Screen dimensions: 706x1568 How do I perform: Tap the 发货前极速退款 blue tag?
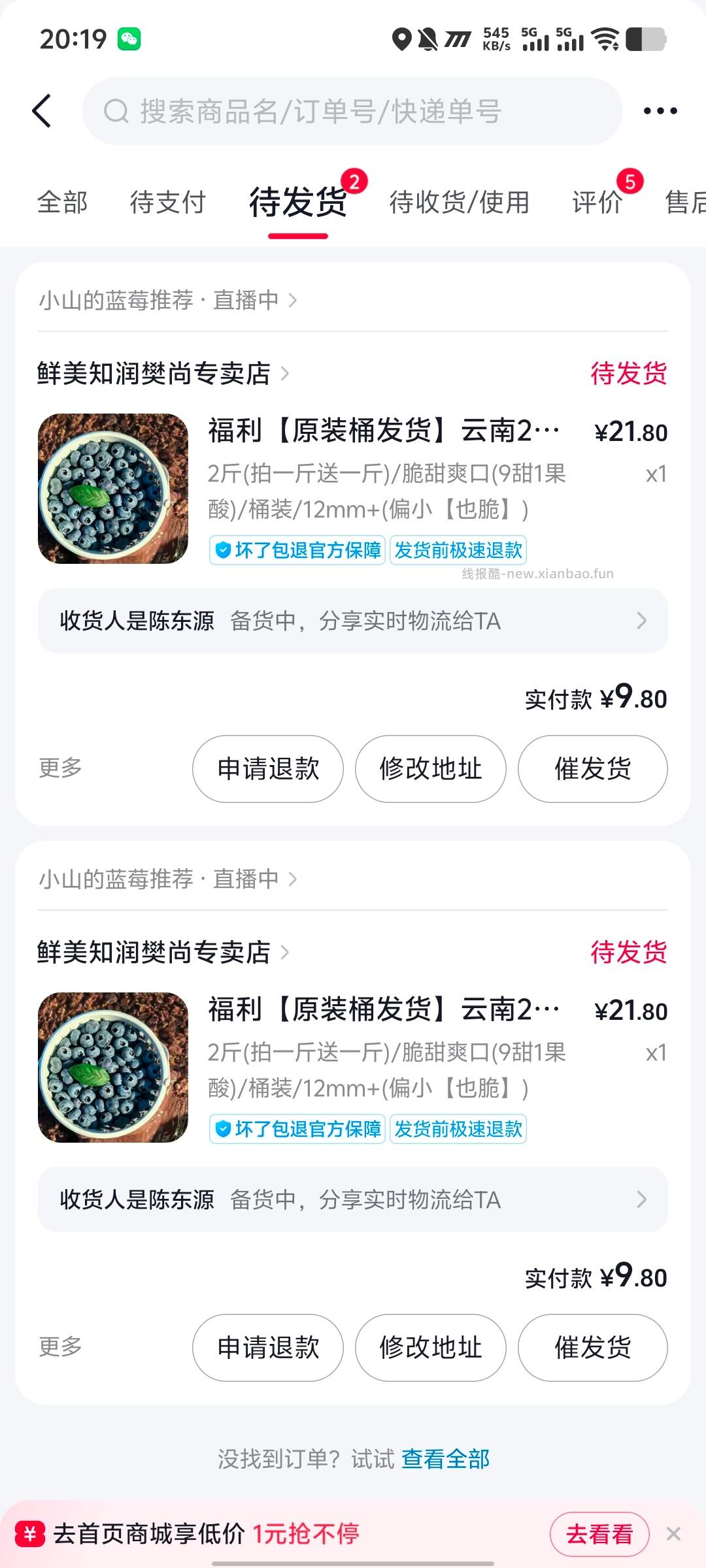458,551
